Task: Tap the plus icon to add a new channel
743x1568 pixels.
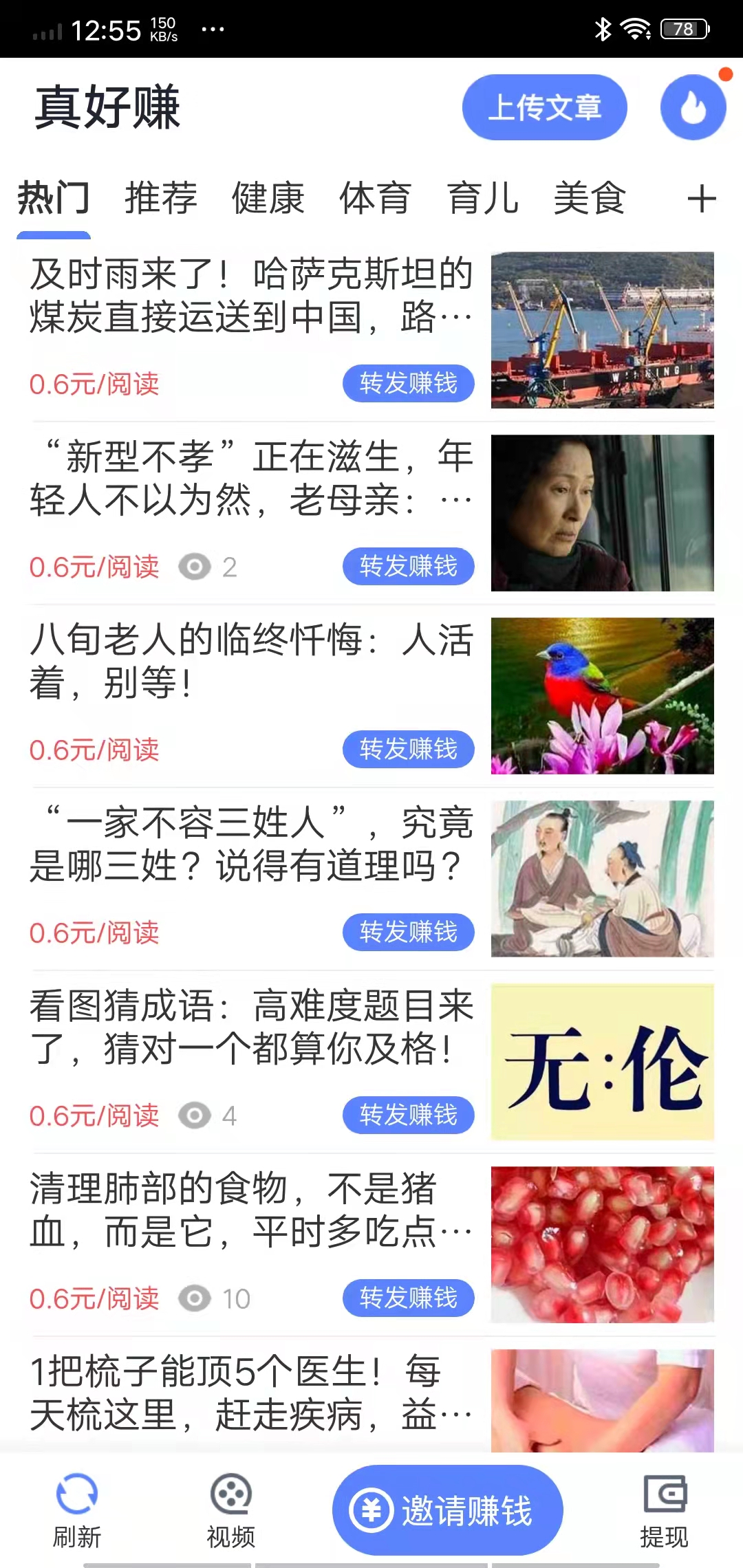Action: 702,198
